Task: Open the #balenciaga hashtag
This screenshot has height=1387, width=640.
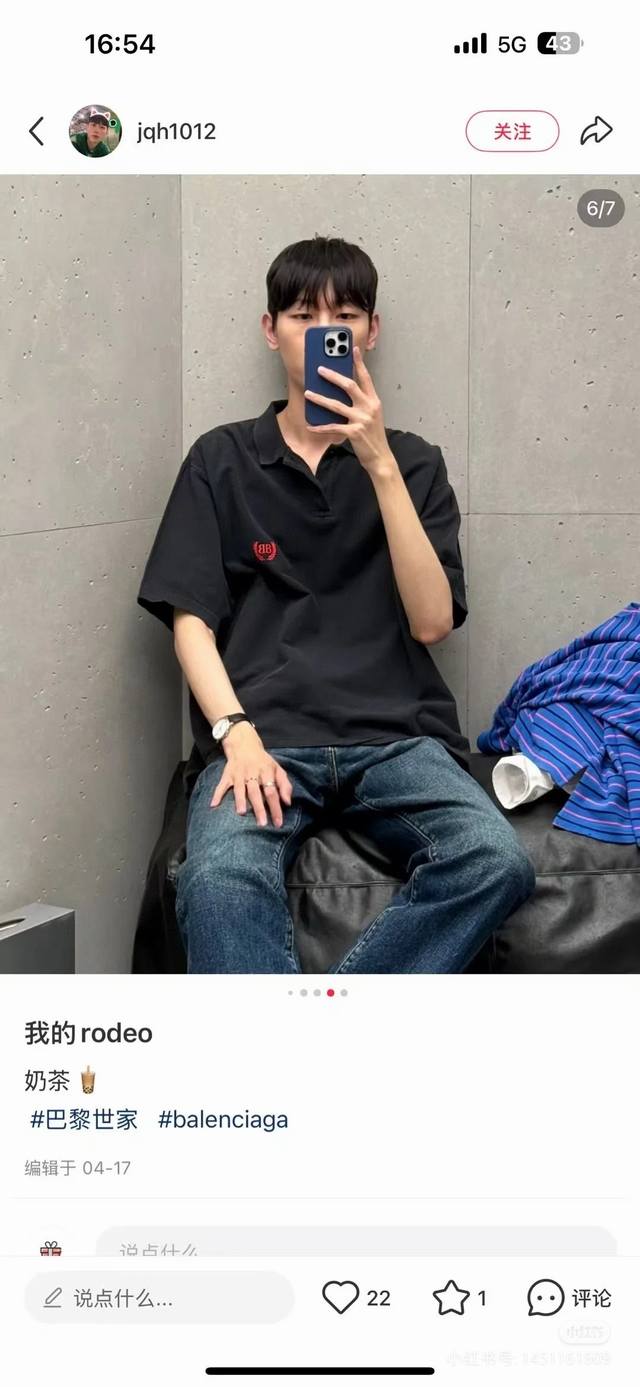Action: point(223,1119)
